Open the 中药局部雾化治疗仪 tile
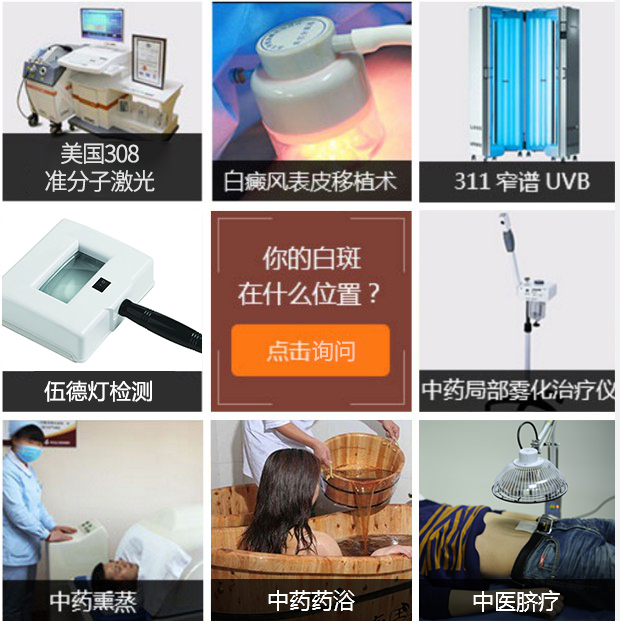620x621 pixels. (516, 311)
